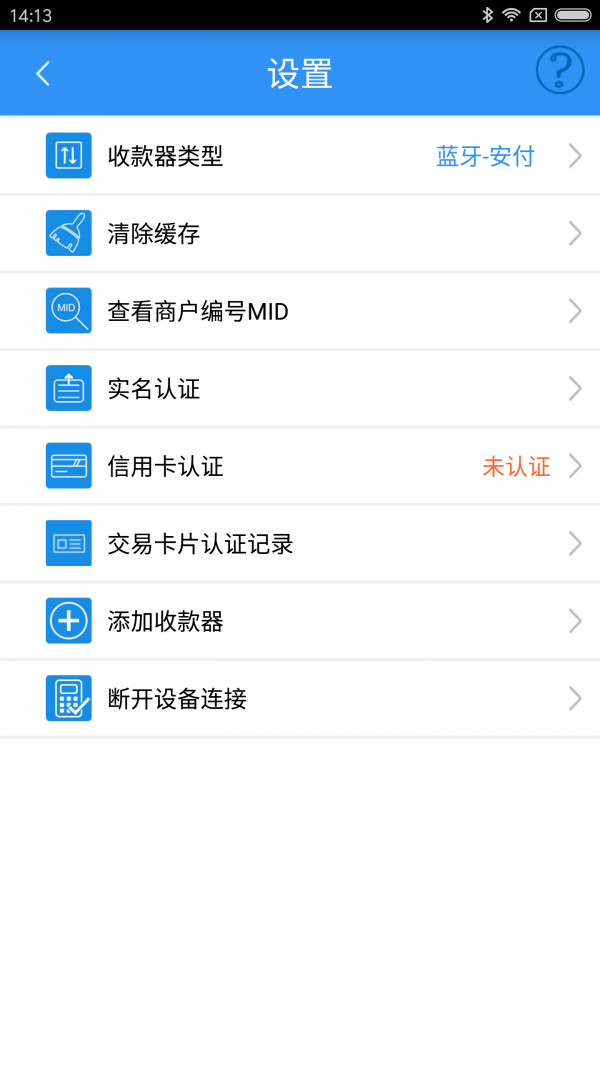Select 断开设备连接
The image size is (600, 1067).
point(300,699)
